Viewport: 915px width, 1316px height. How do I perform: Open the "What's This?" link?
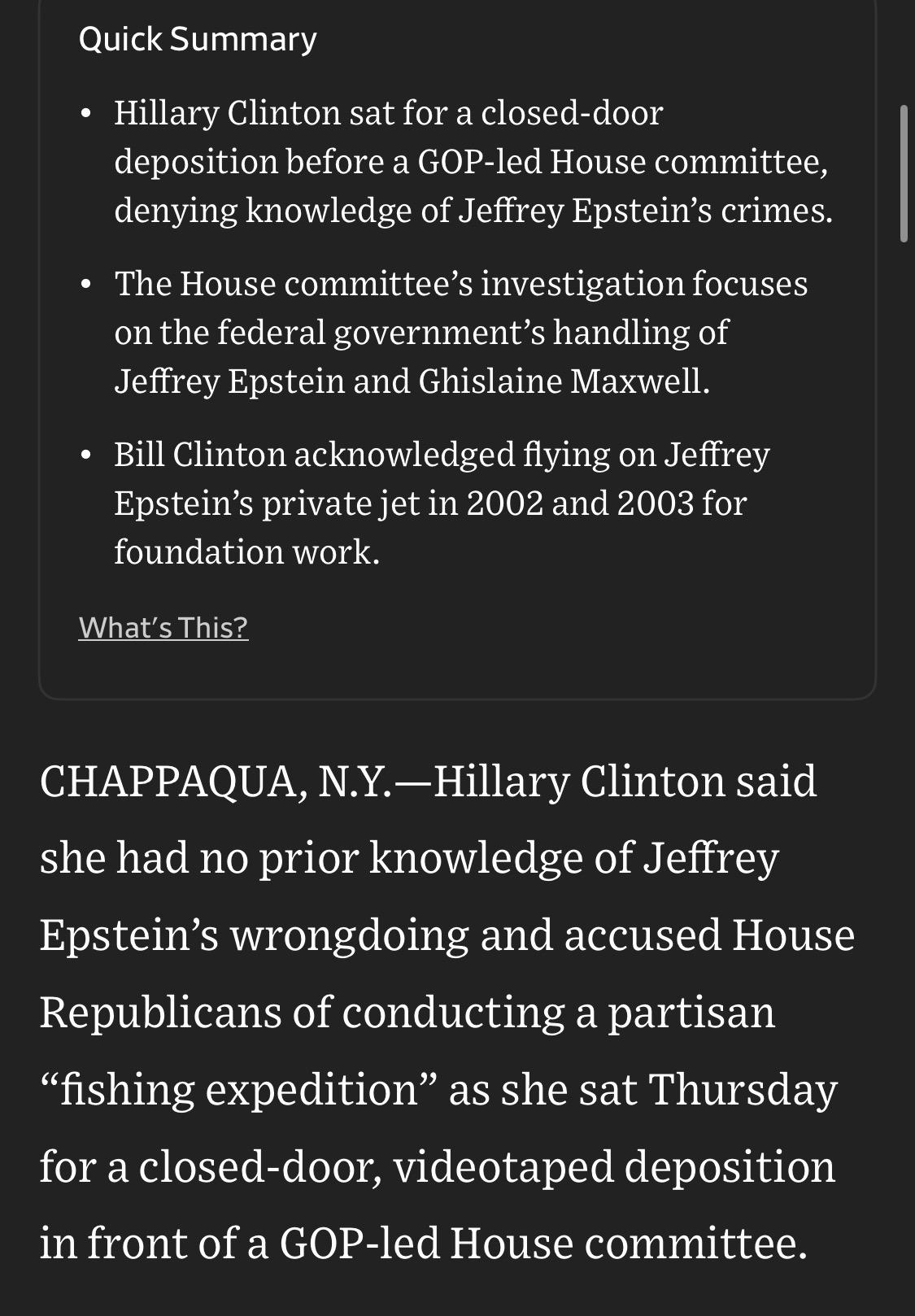pyautogui.click(x=163, y=627)
